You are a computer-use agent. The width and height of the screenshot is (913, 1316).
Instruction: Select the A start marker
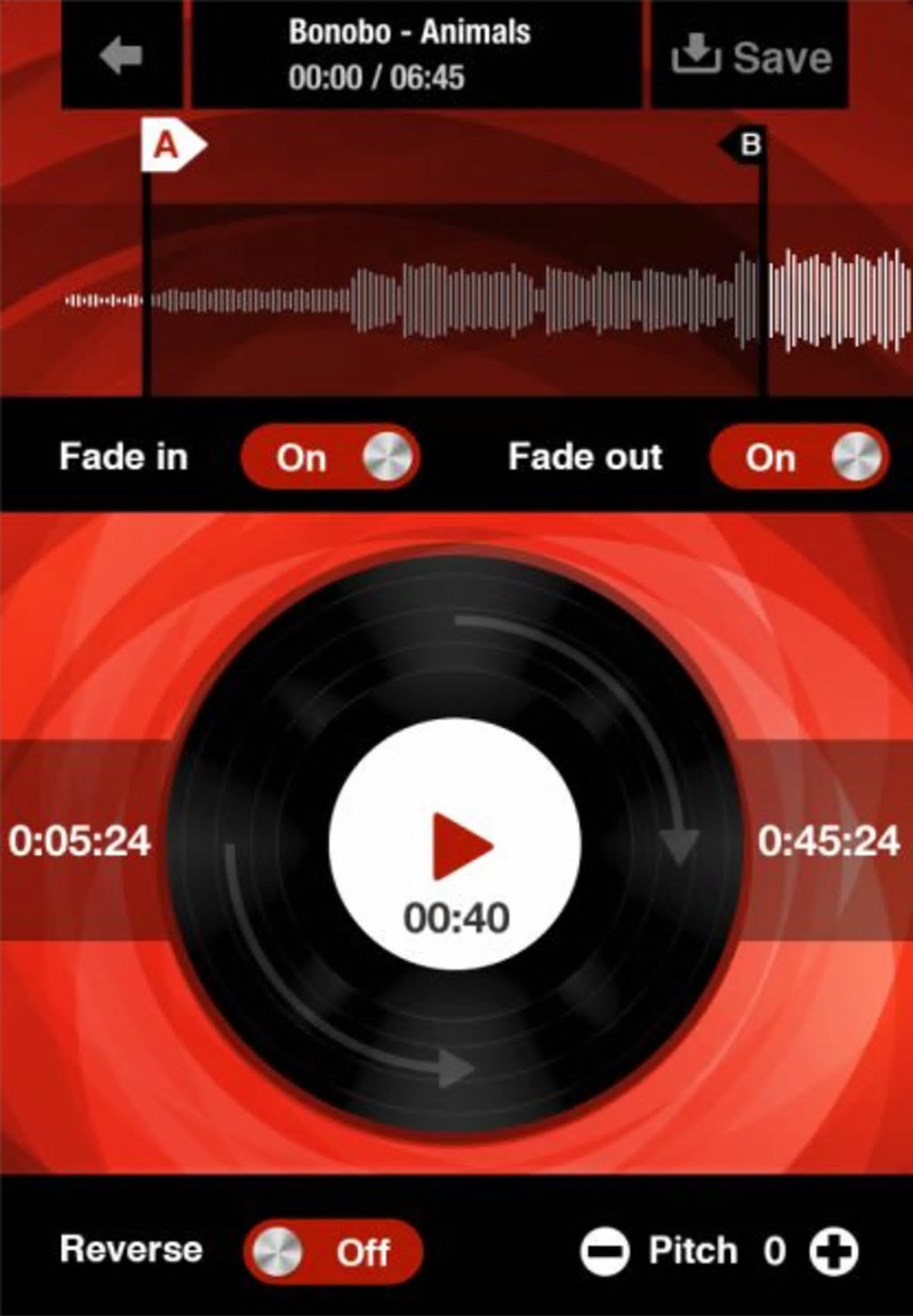click(x=170, y=145)
